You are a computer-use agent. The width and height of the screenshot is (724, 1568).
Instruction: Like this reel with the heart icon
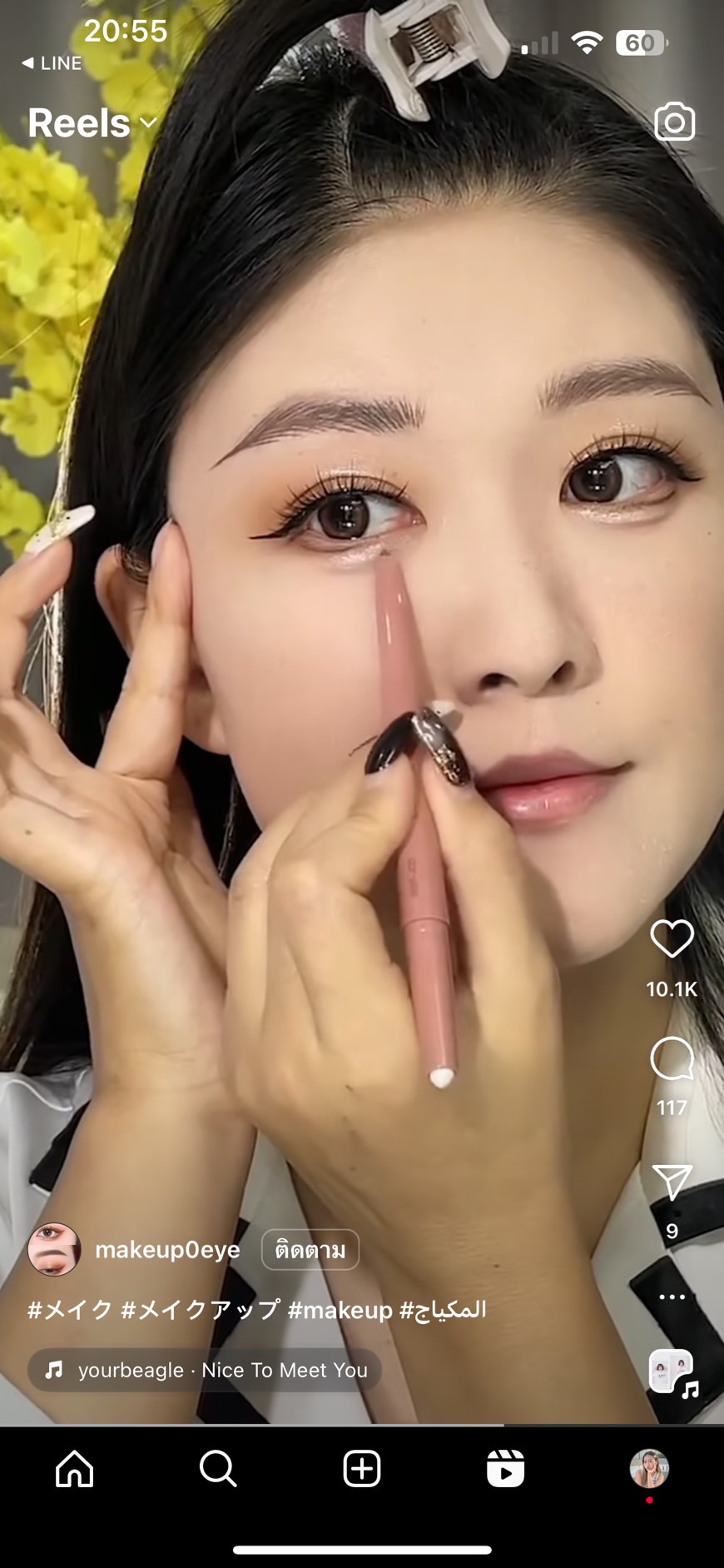(672, 938)
